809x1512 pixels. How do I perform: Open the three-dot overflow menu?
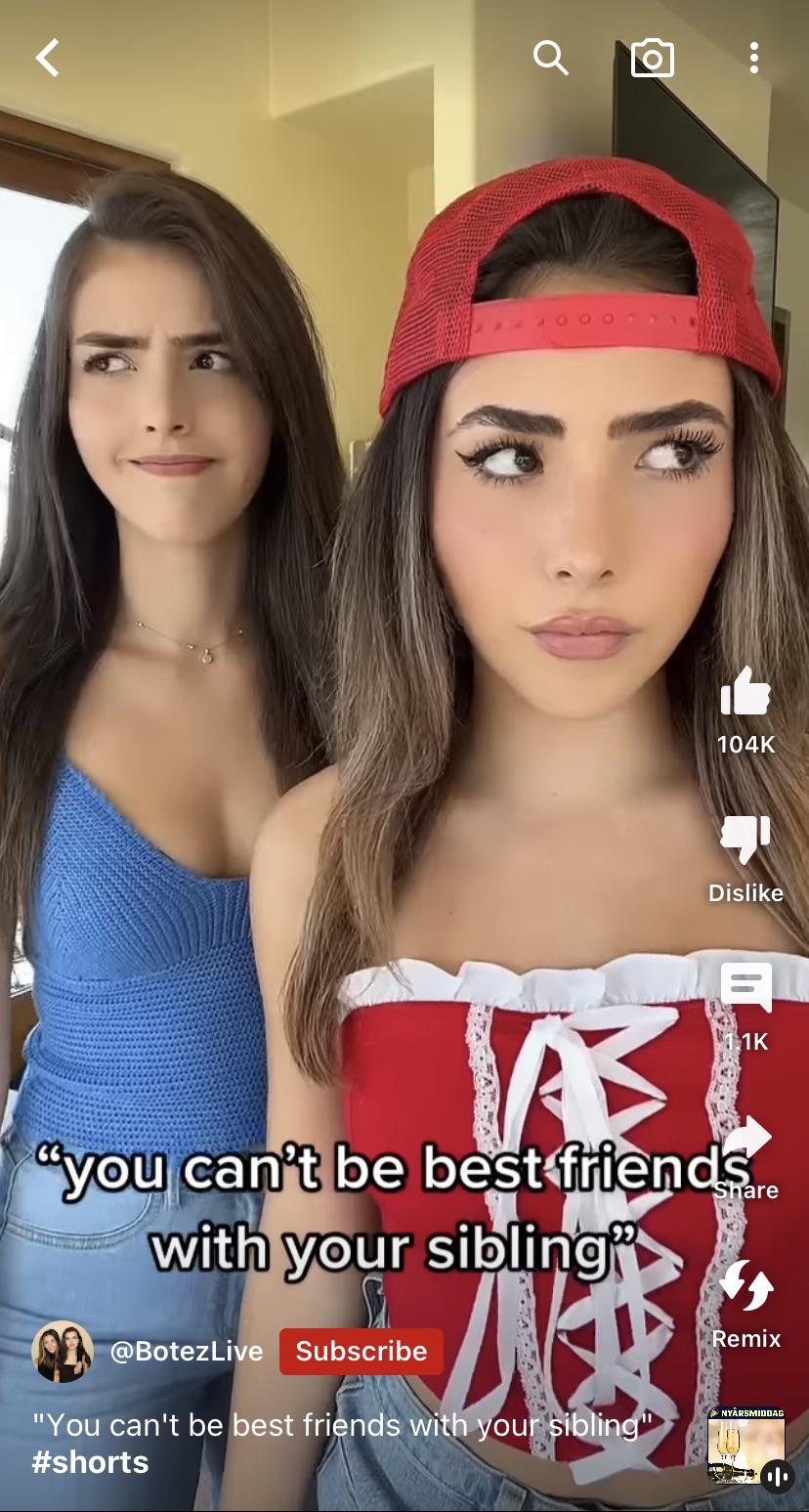tap(753, 58)
